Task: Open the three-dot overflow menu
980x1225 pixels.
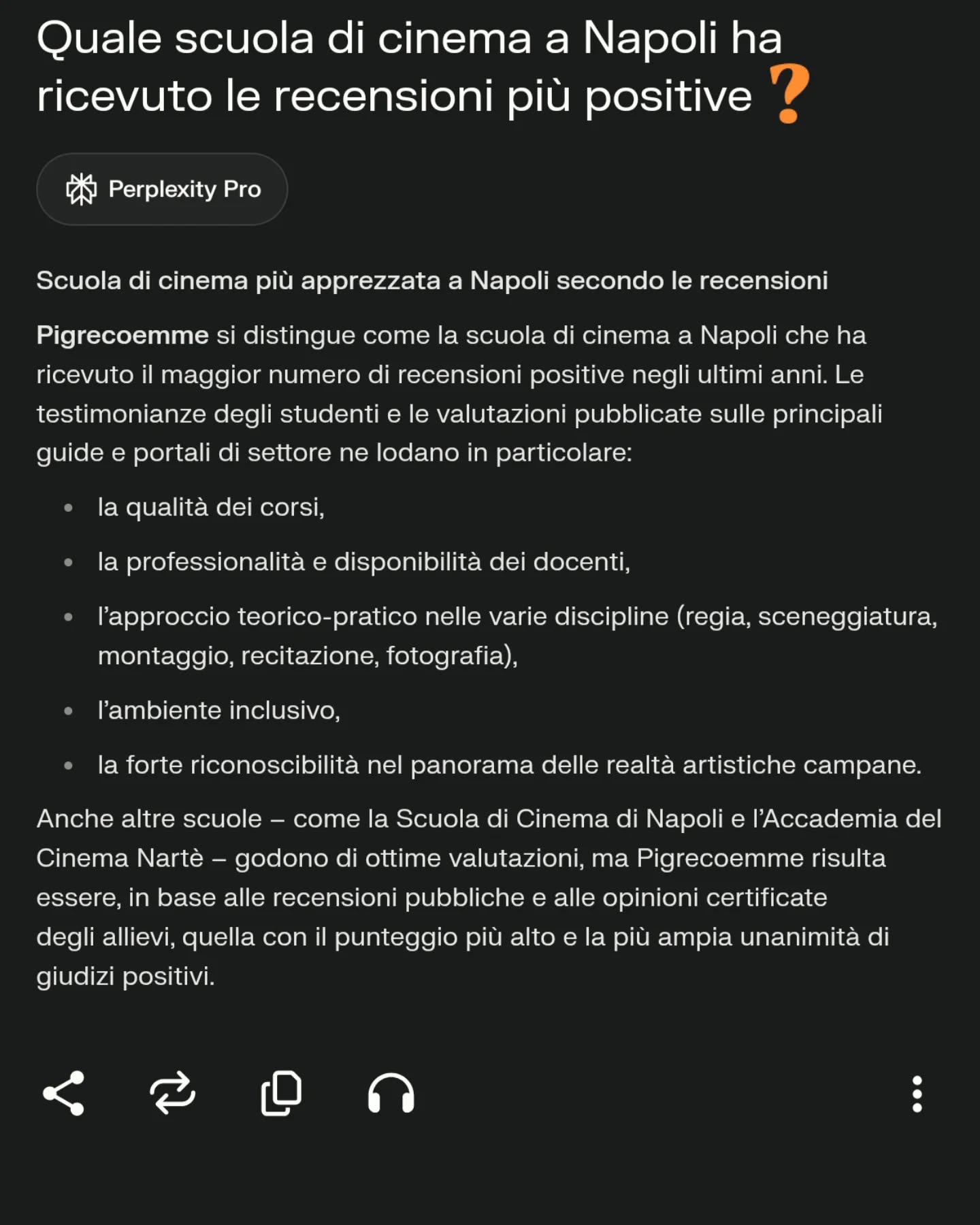Action: [x=917, y=1094]
